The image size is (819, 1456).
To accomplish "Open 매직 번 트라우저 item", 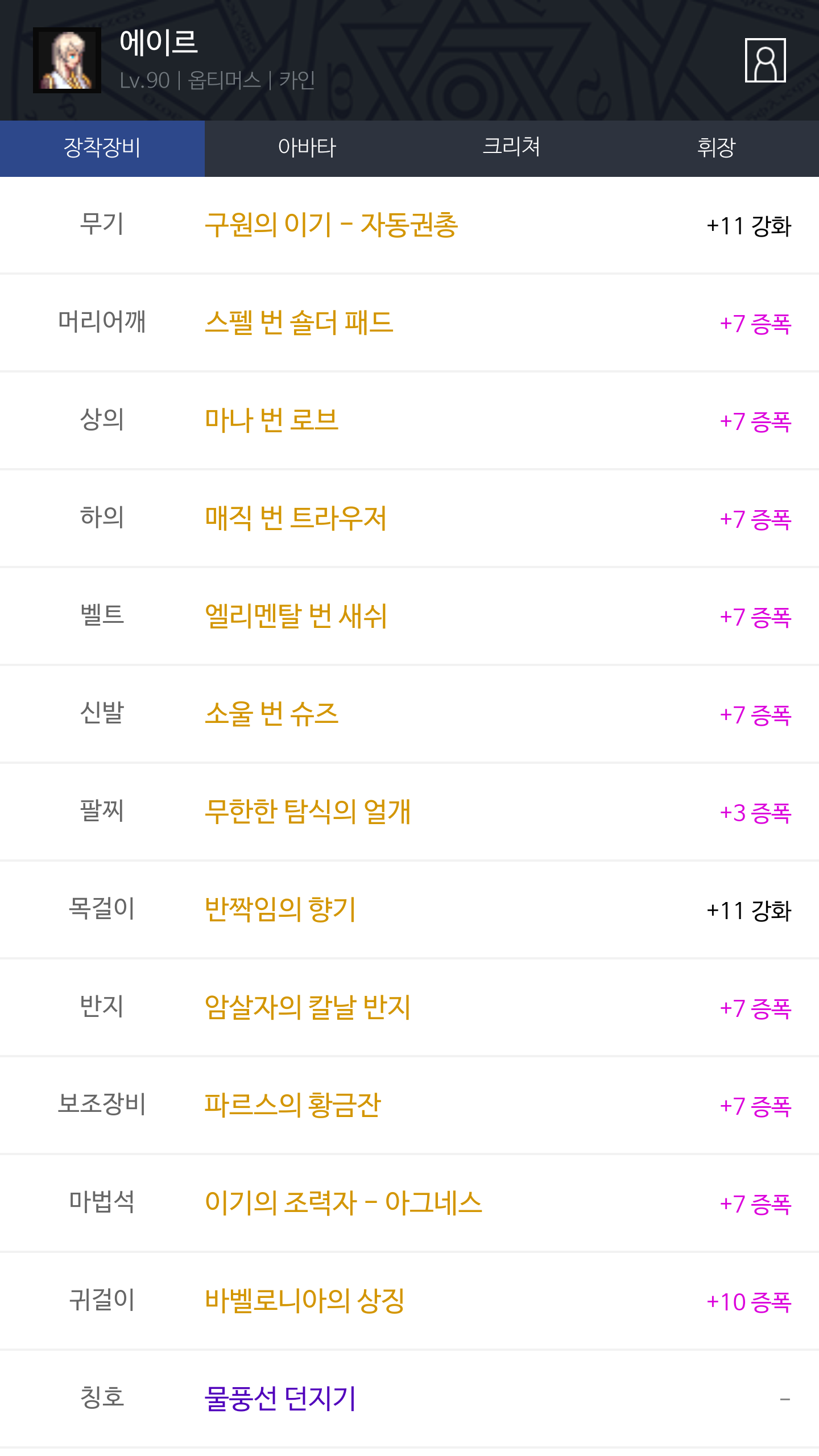I will (296, 519).
